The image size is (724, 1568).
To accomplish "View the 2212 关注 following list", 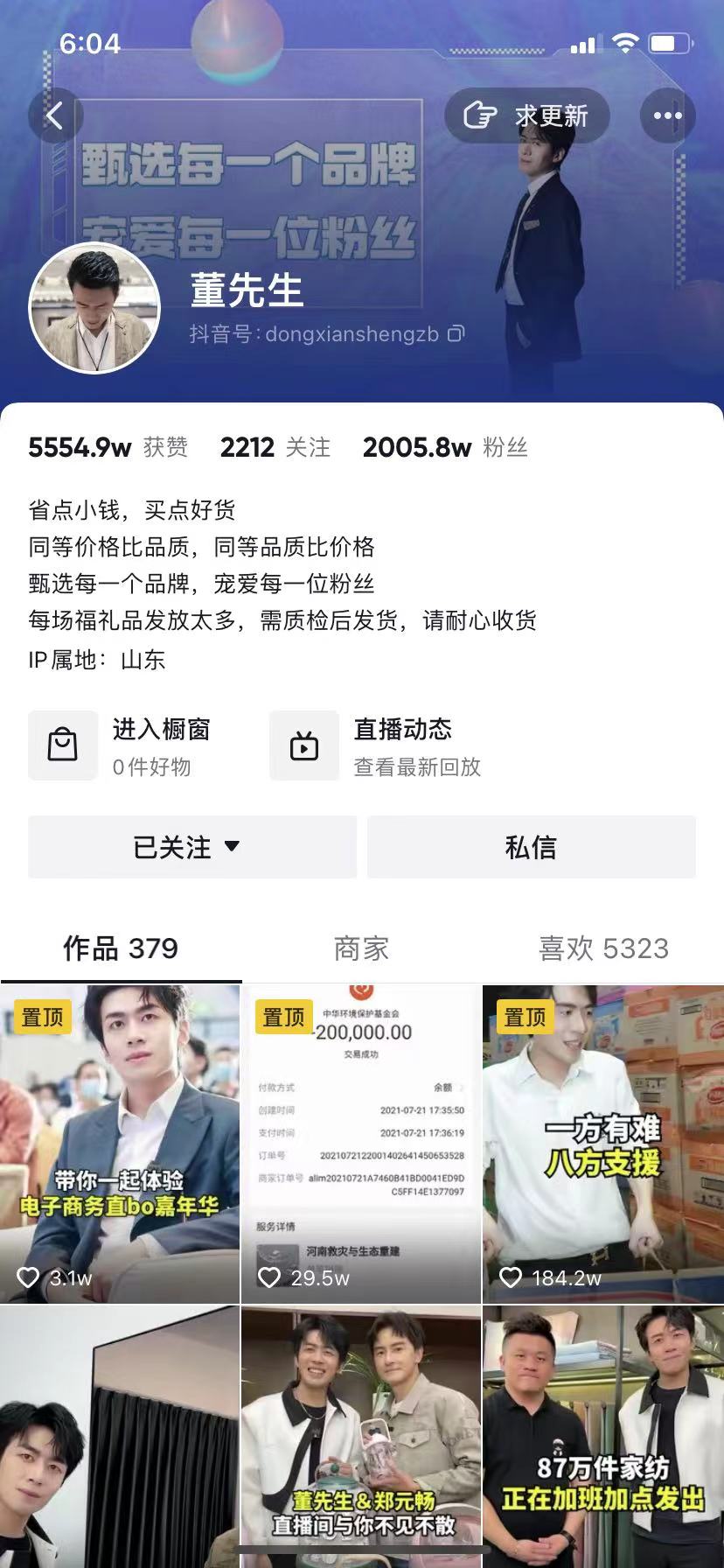I will tap(275, 448).
